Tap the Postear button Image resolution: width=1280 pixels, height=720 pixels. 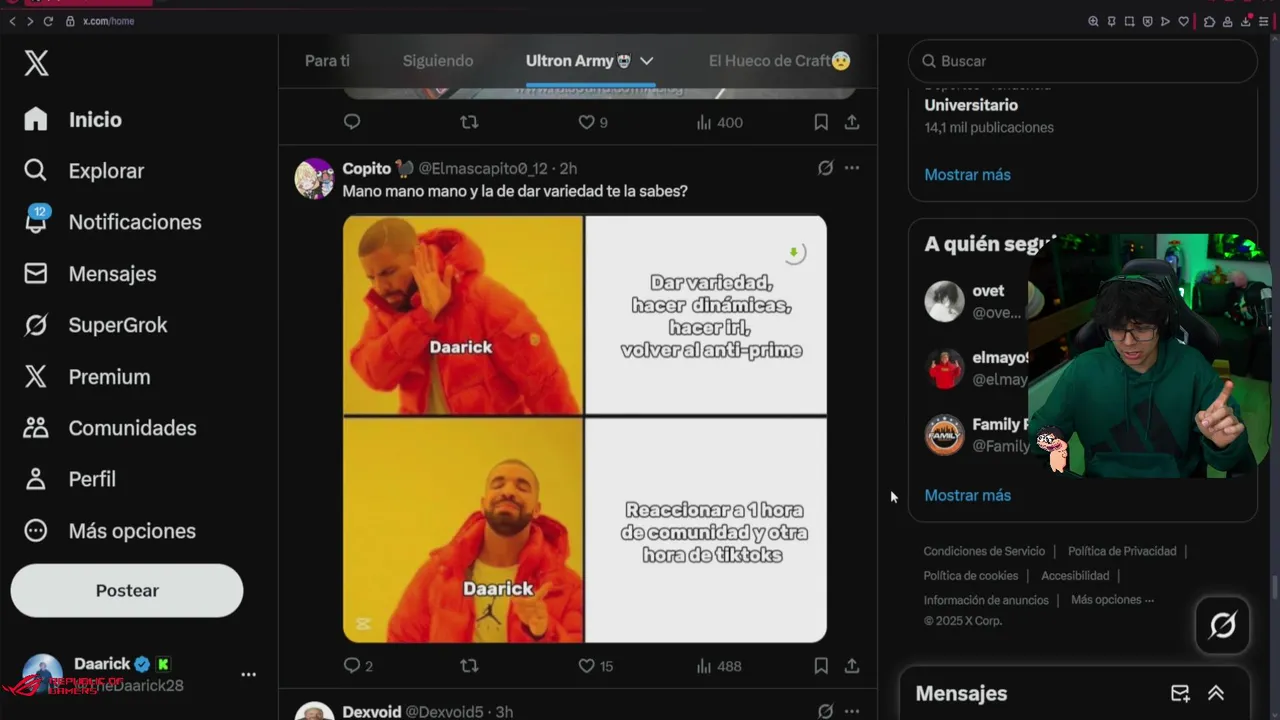(x=127, y=591)
